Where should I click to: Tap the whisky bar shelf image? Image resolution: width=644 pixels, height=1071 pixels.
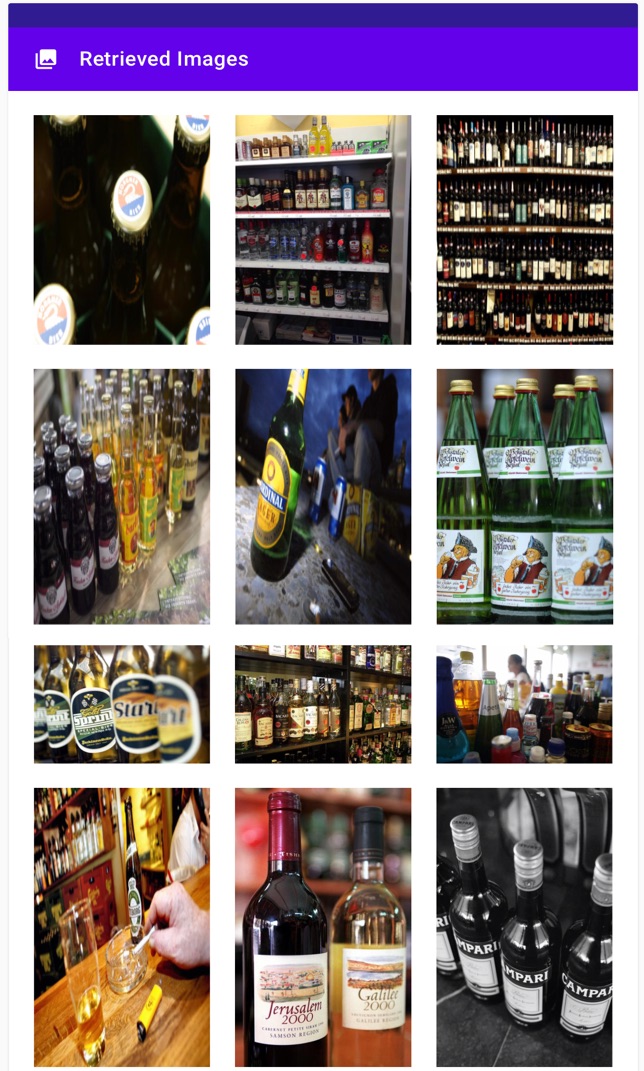click(x=323, y=704)
